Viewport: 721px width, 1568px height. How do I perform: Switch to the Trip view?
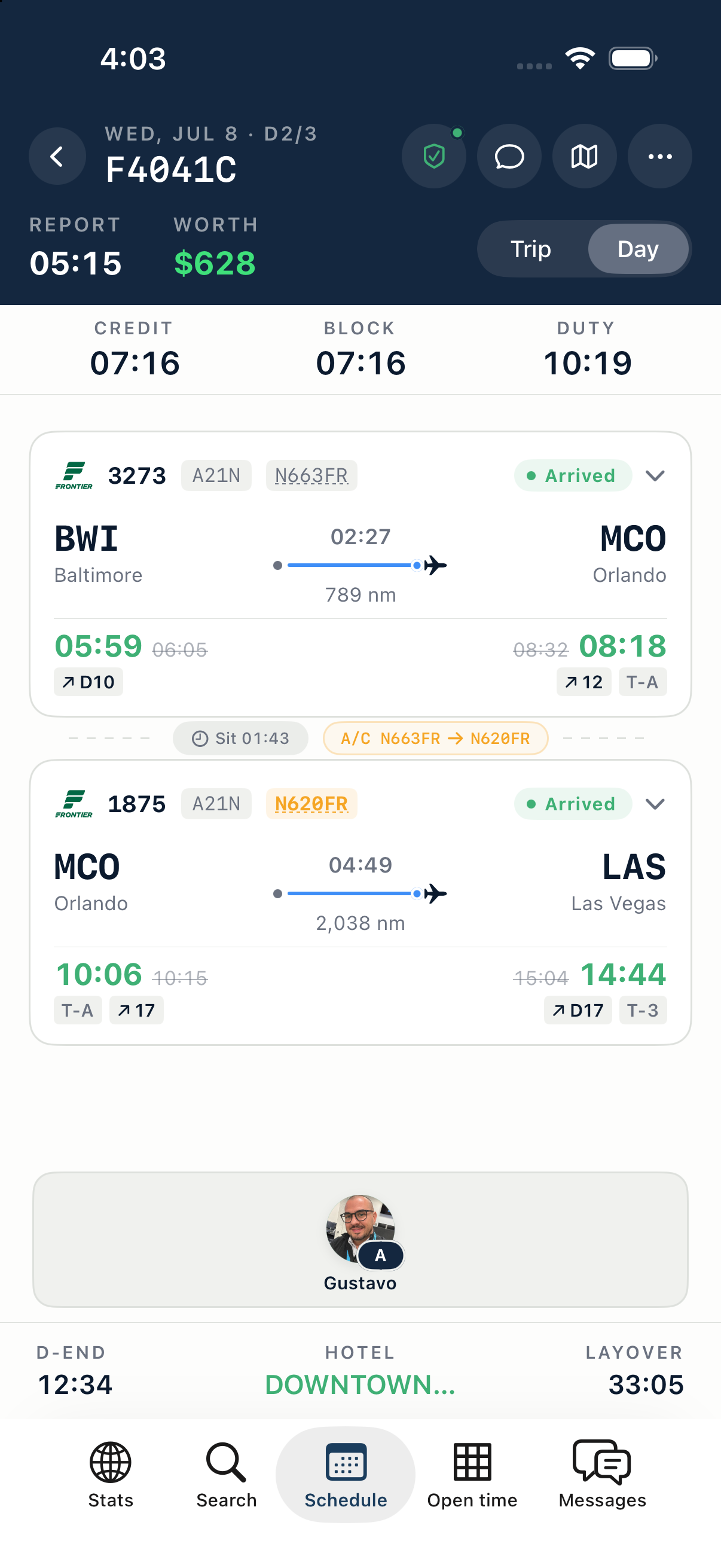(x=531, y=249)
